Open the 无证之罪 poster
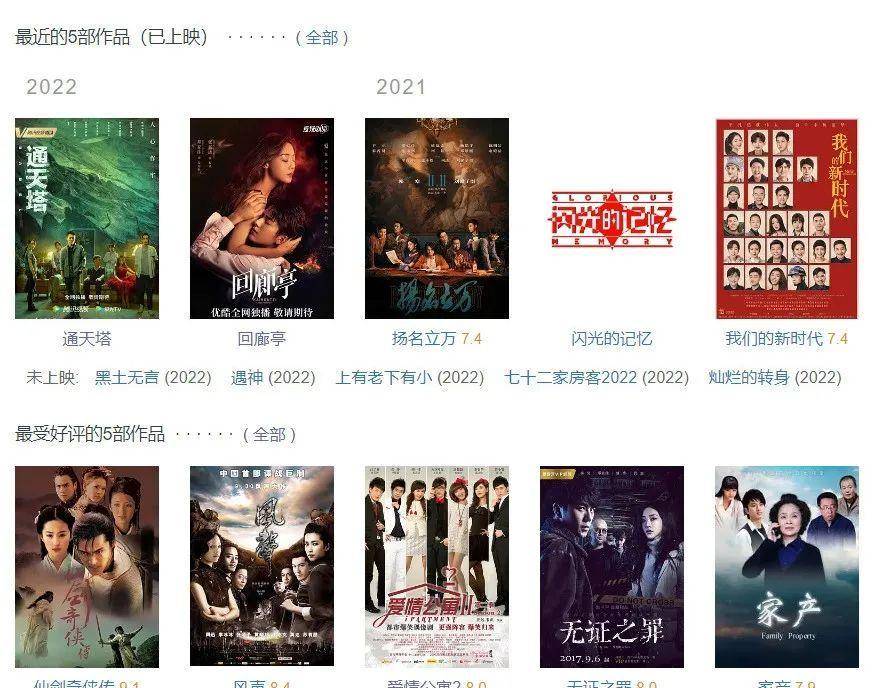This screenshot has height=688, width=888. coord(612,566)
